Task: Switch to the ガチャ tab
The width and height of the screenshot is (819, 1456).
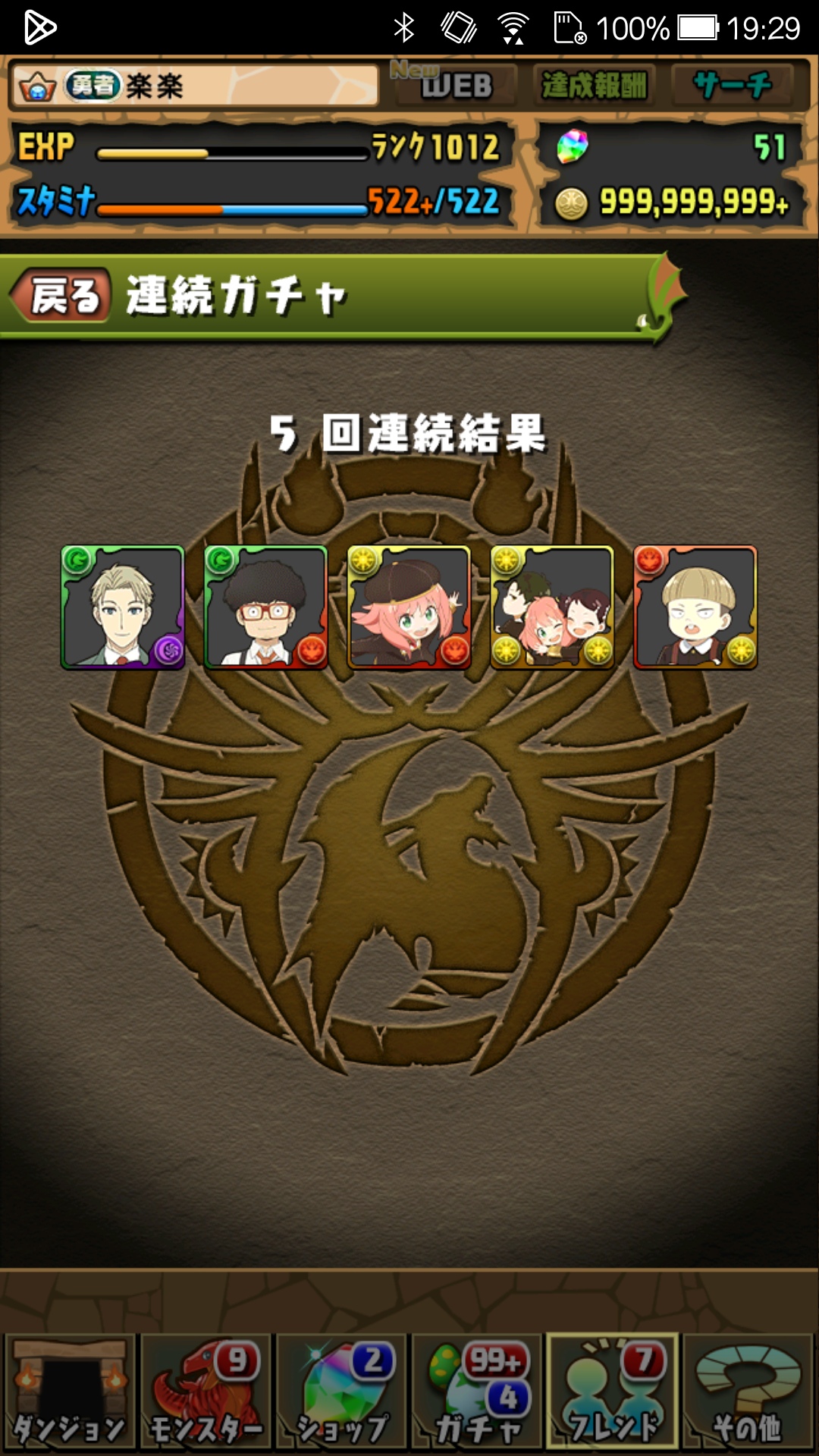Action: 478,1392
